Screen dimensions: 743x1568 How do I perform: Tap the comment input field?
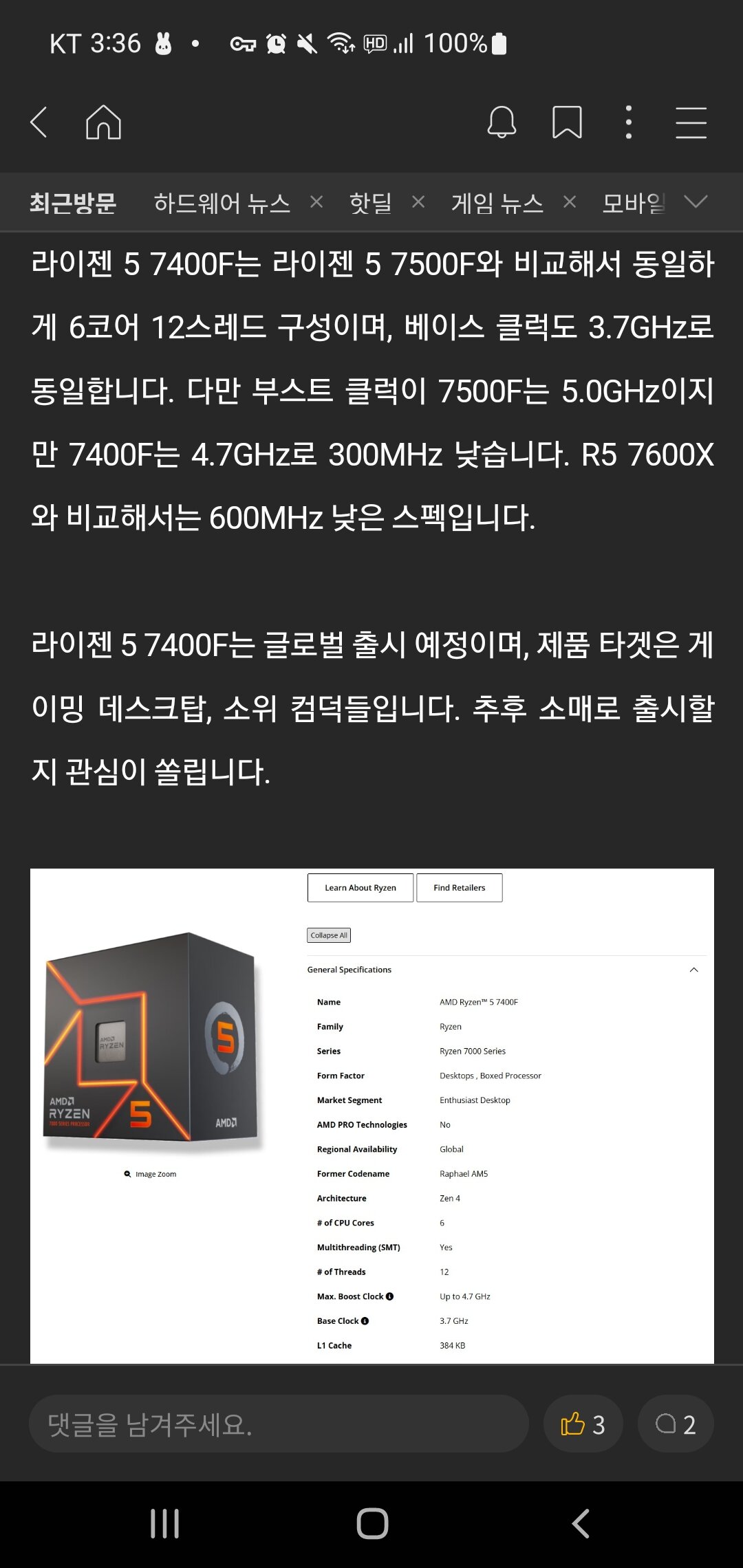279,1424
